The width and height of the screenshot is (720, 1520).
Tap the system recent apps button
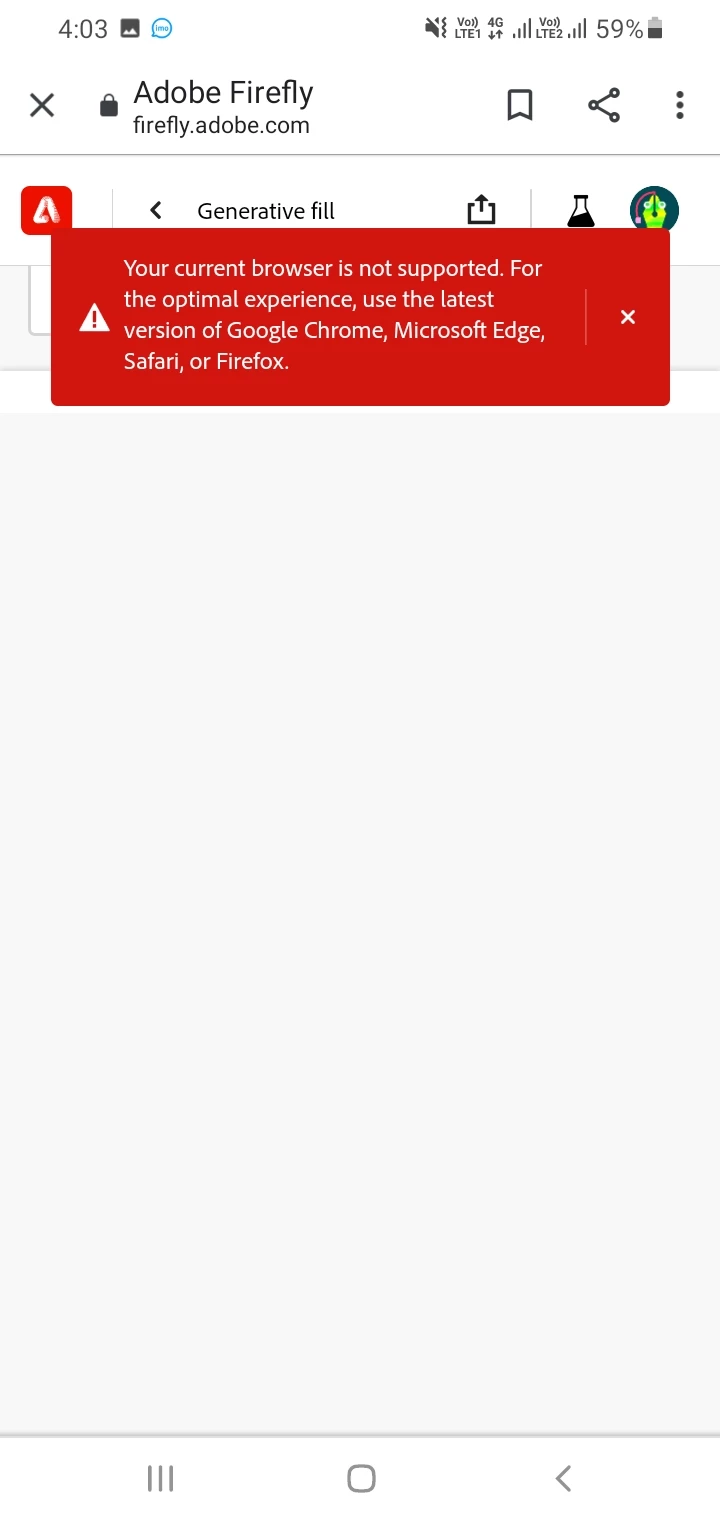tap(160, 1478)
